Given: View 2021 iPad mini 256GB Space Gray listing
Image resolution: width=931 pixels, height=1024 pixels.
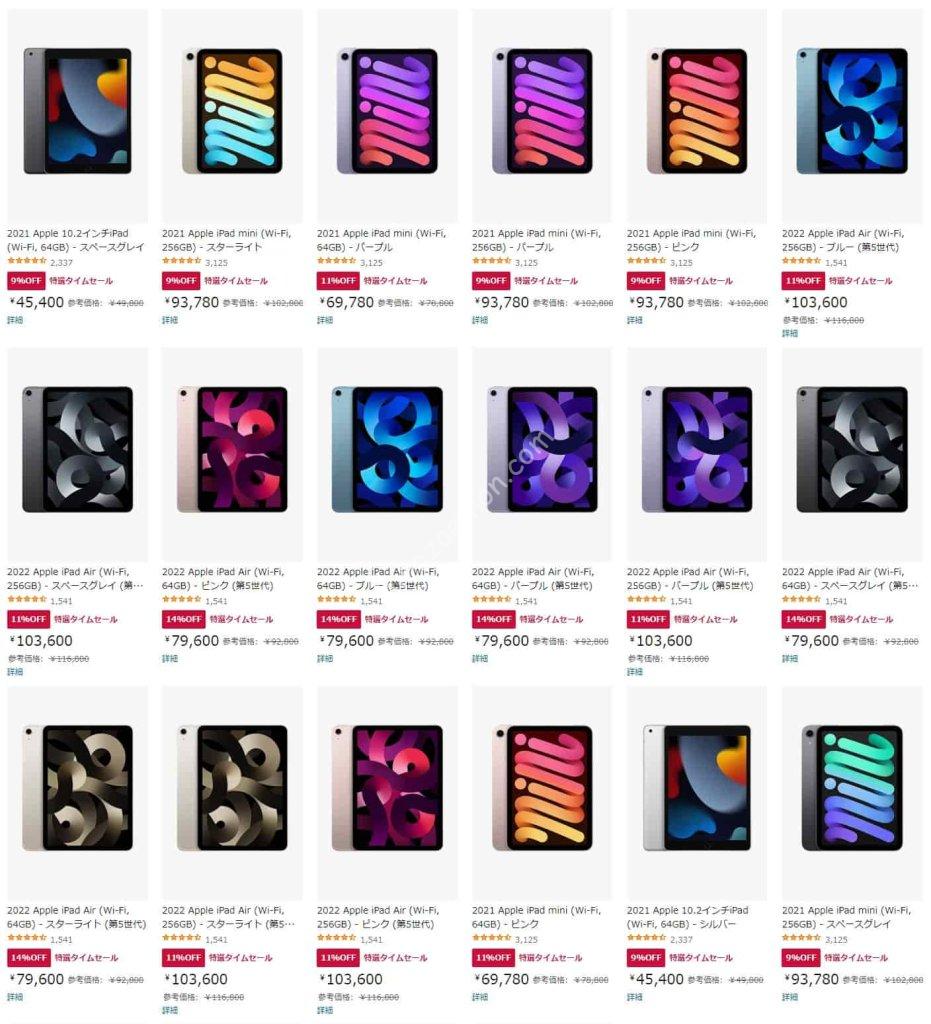Looking at the screenshot, I should 851,917.
